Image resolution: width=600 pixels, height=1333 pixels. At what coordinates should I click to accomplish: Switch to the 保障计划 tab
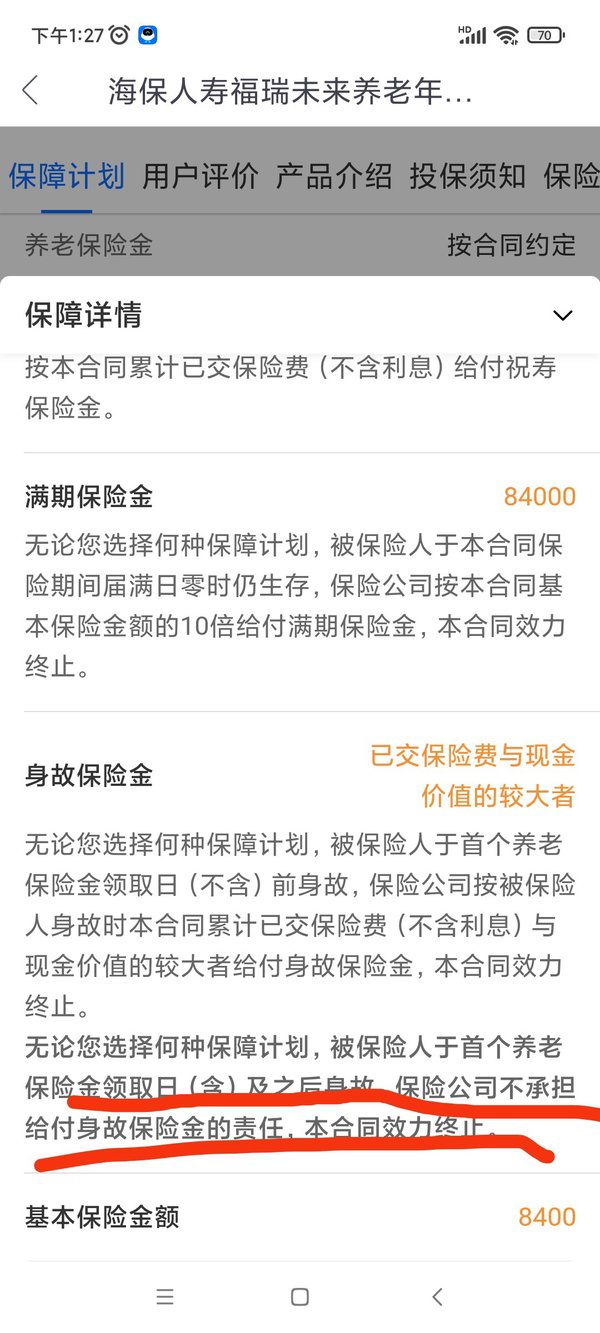tap(67, 177)
